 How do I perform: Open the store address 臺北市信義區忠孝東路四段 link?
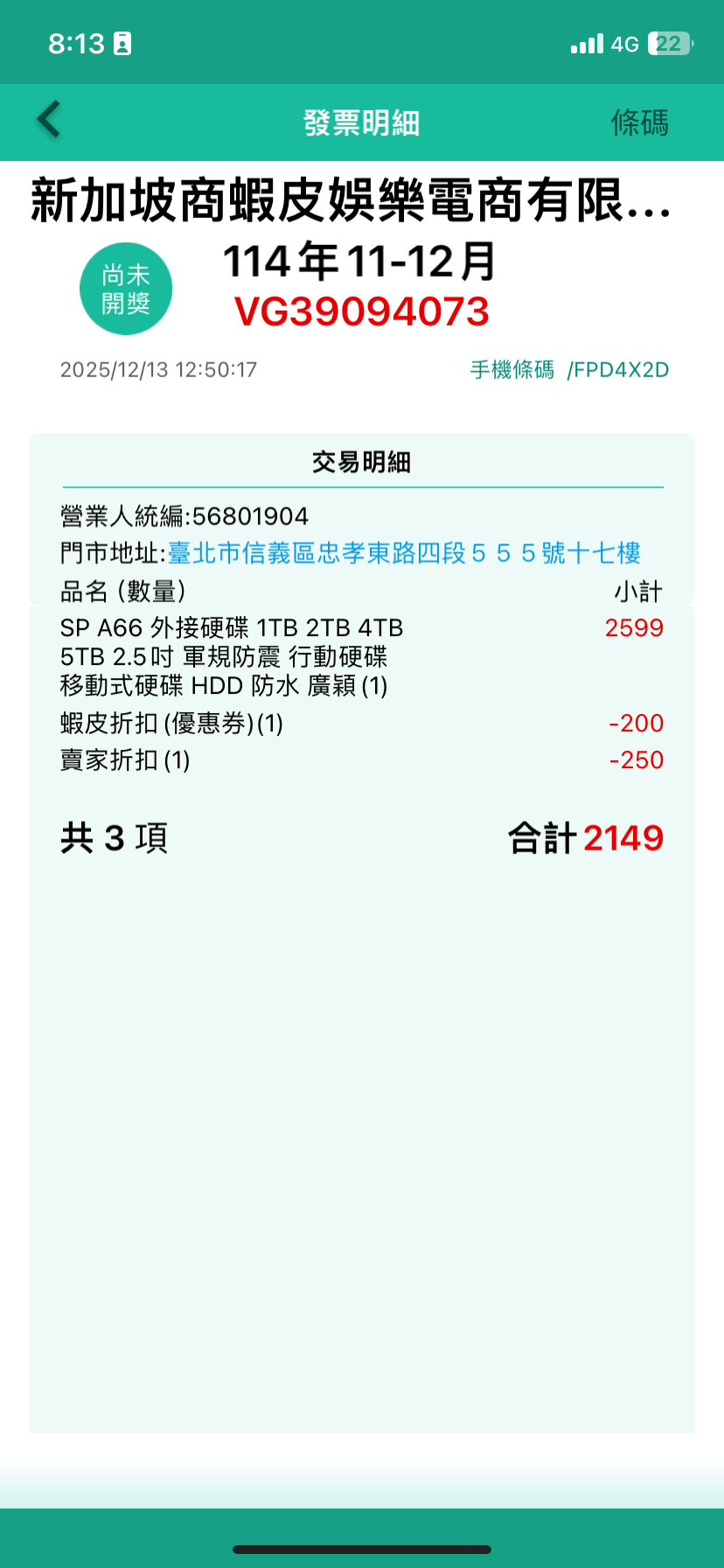coord(404,553)
